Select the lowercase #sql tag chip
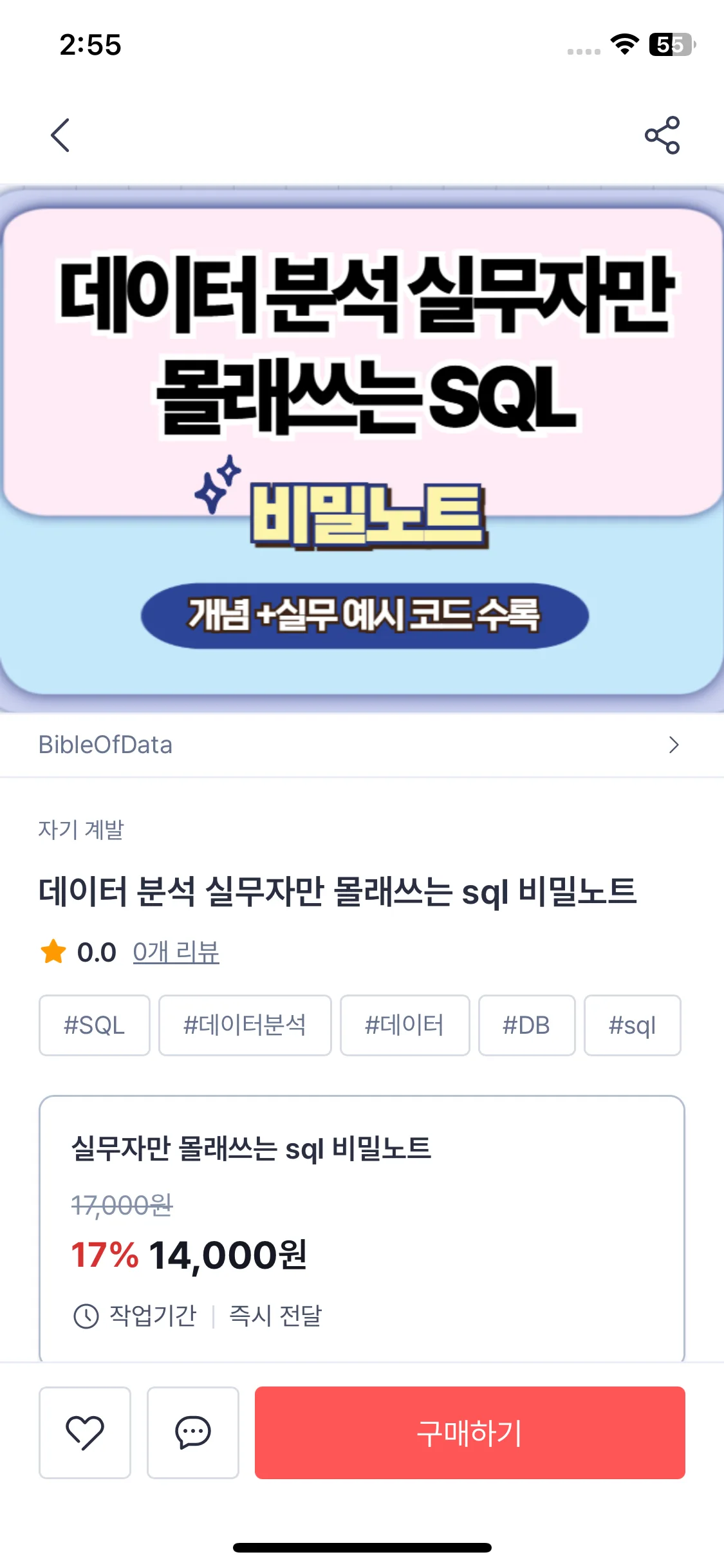 pyautogui.click(x=632, y=1025)
